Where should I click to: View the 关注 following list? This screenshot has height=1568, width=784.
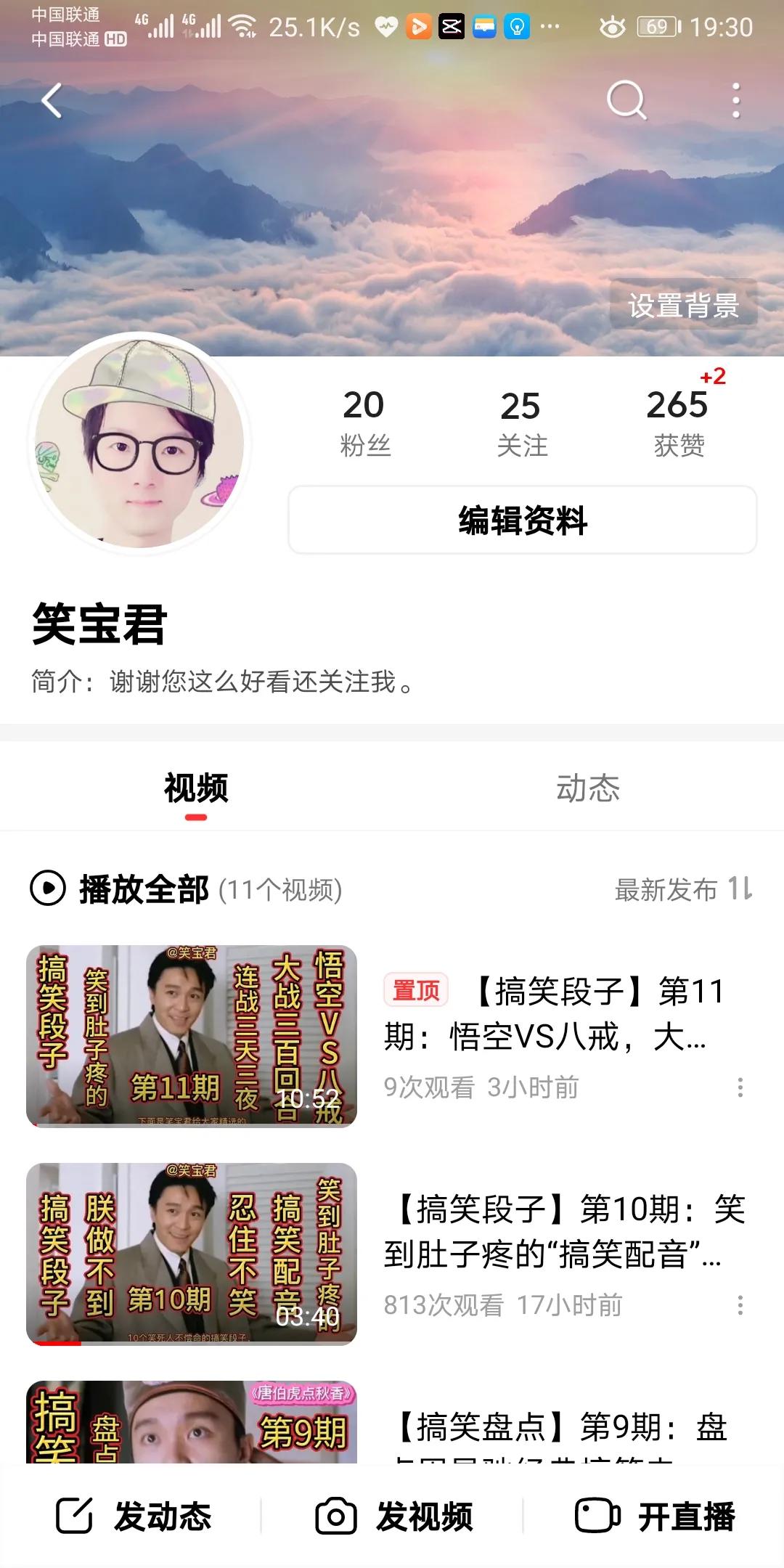pyautogui.click(x=521, y=422)
